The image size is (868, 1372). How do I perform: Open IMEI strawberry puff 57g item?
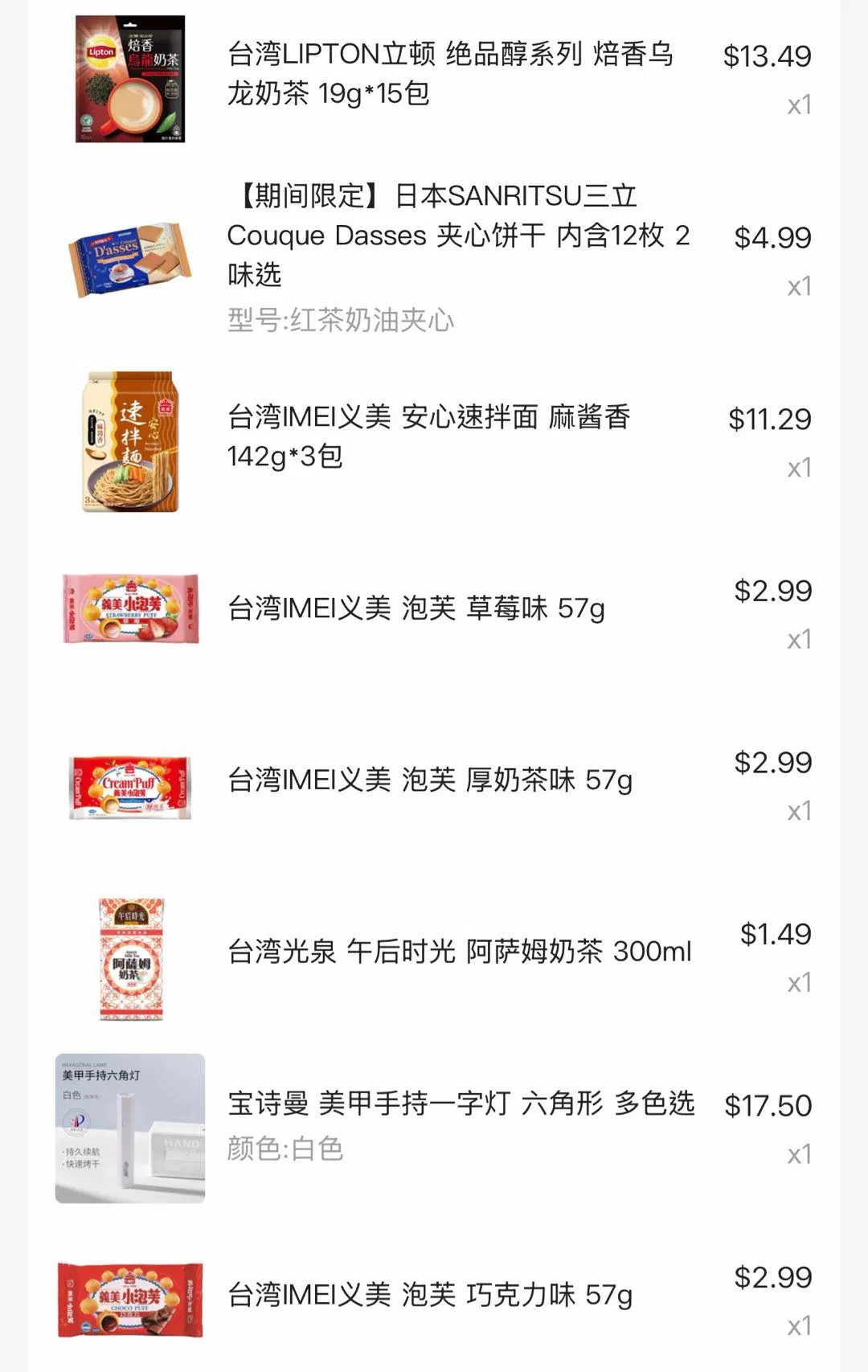pos(416,608)
